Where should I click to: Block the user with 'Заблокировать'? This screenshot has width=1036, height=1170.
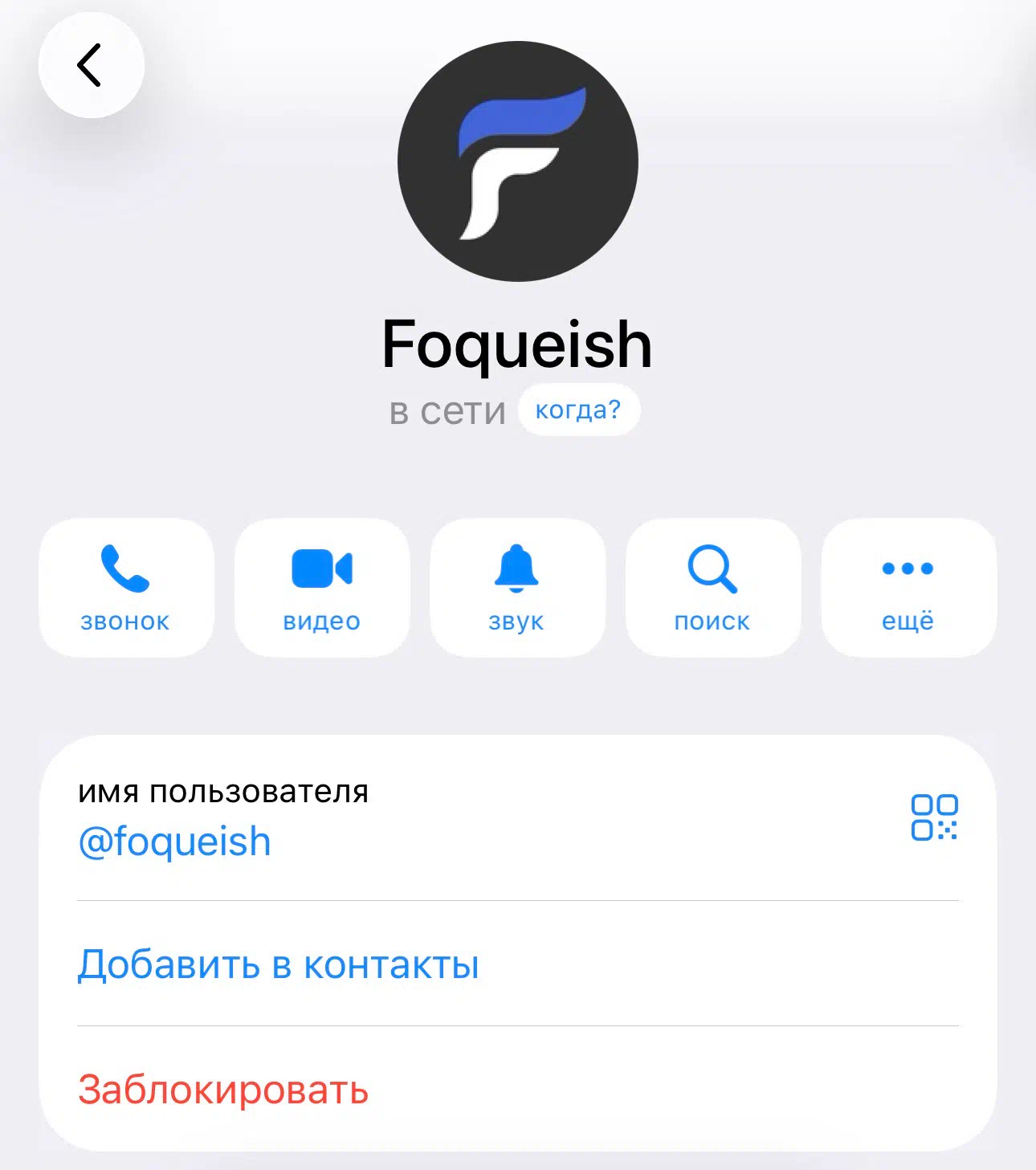pyautogui.click(x=223, y=1090)
